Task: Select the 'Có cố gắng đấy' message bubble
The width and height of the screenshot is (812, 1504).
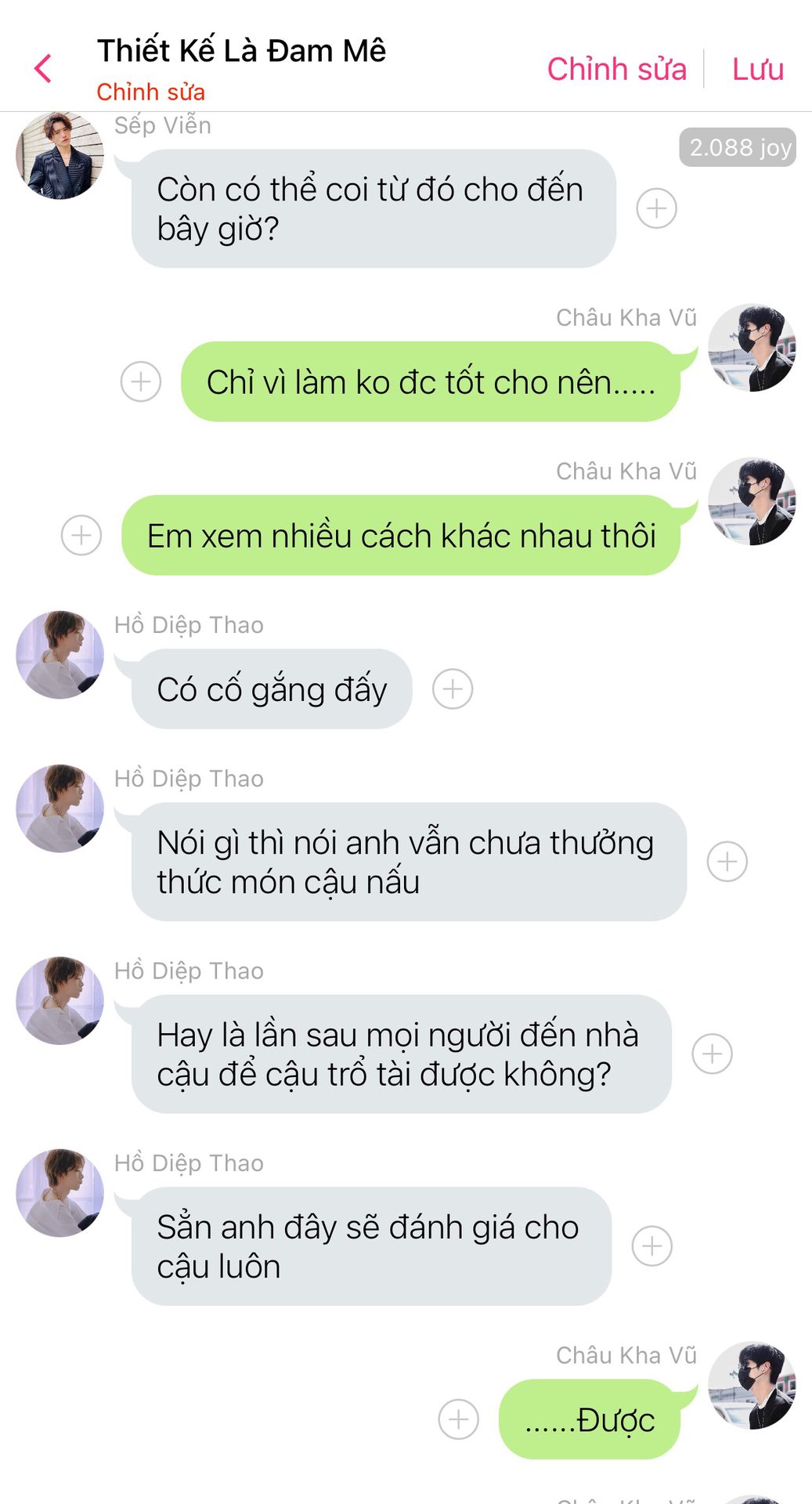Action: (x=271, y=689)
